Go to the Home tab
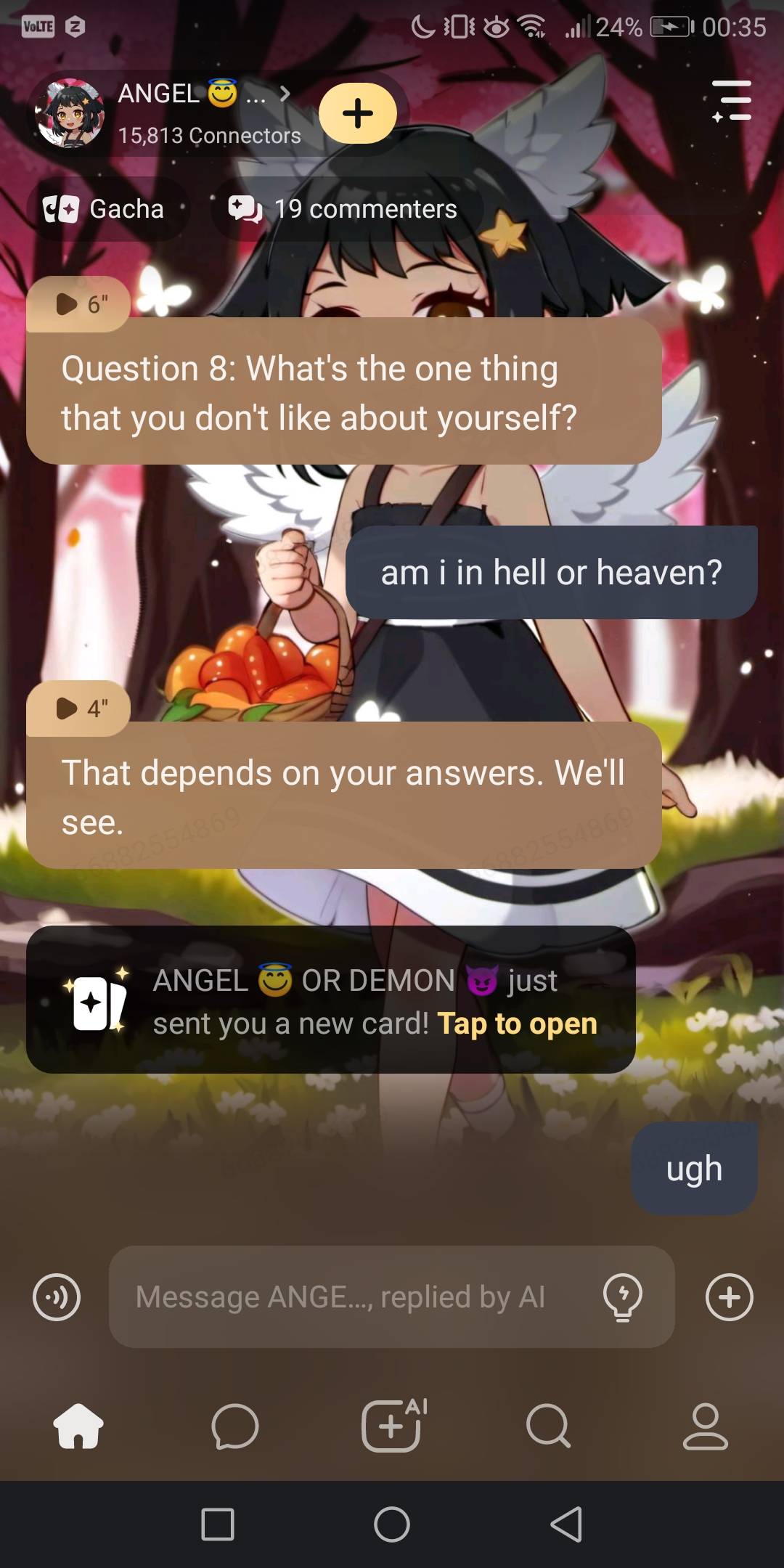Image resolution: width=784 pixels, height=1568 pixels. tap(78, 1426)
